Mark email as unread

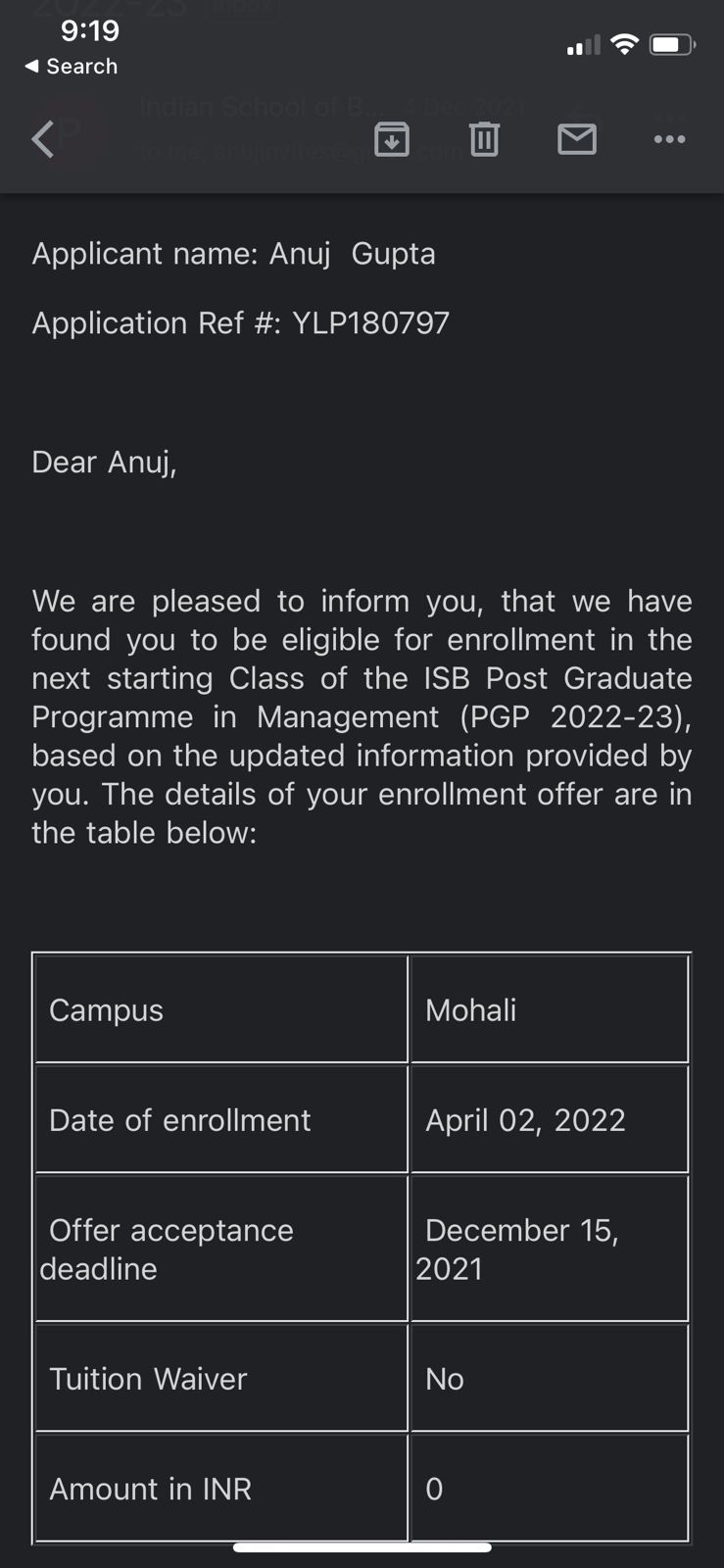tap(577, 139)
